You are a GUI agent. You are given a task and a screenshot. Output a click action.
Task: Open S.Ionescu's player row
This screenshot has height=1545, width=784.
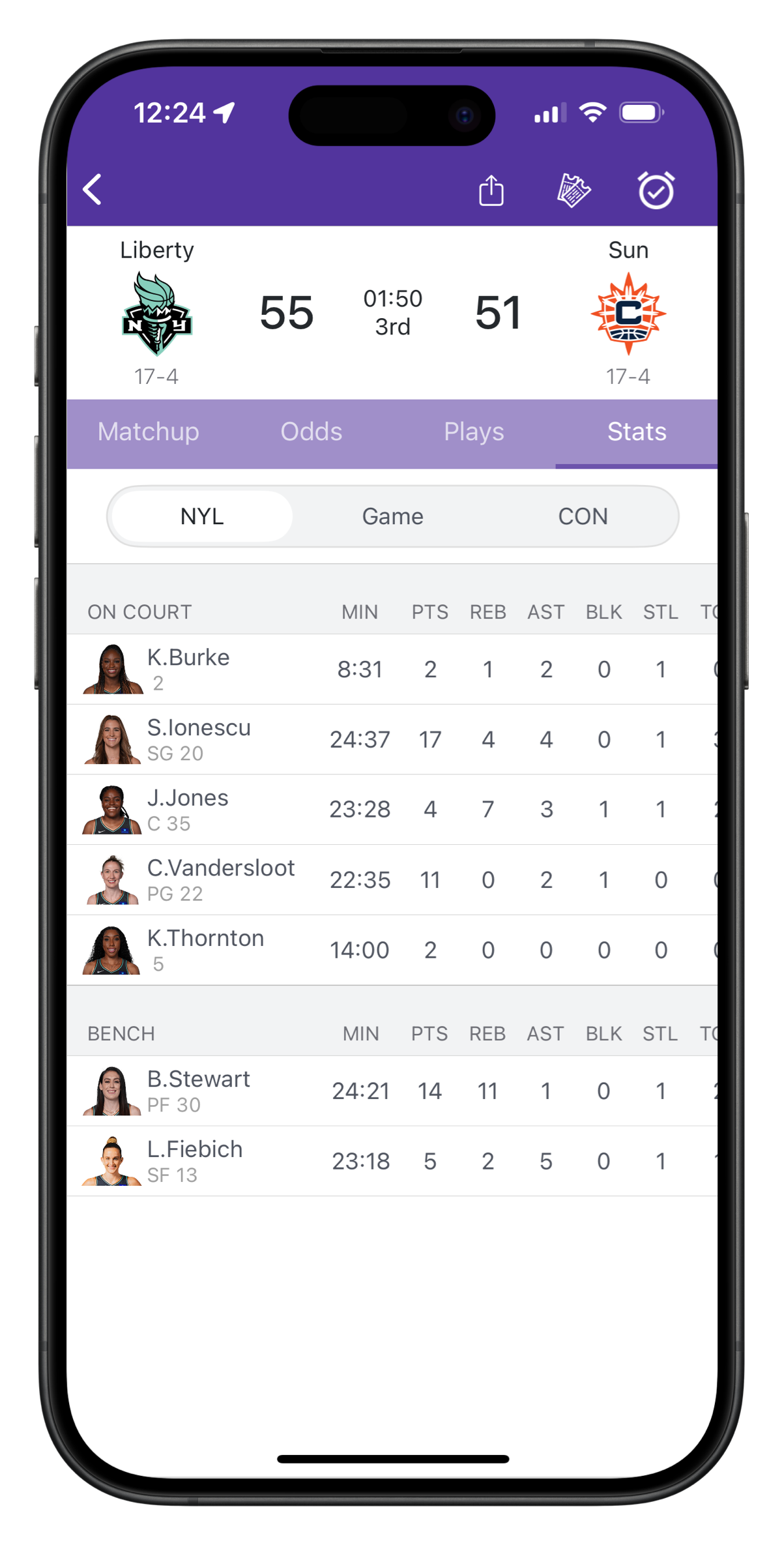click(392, 740)
